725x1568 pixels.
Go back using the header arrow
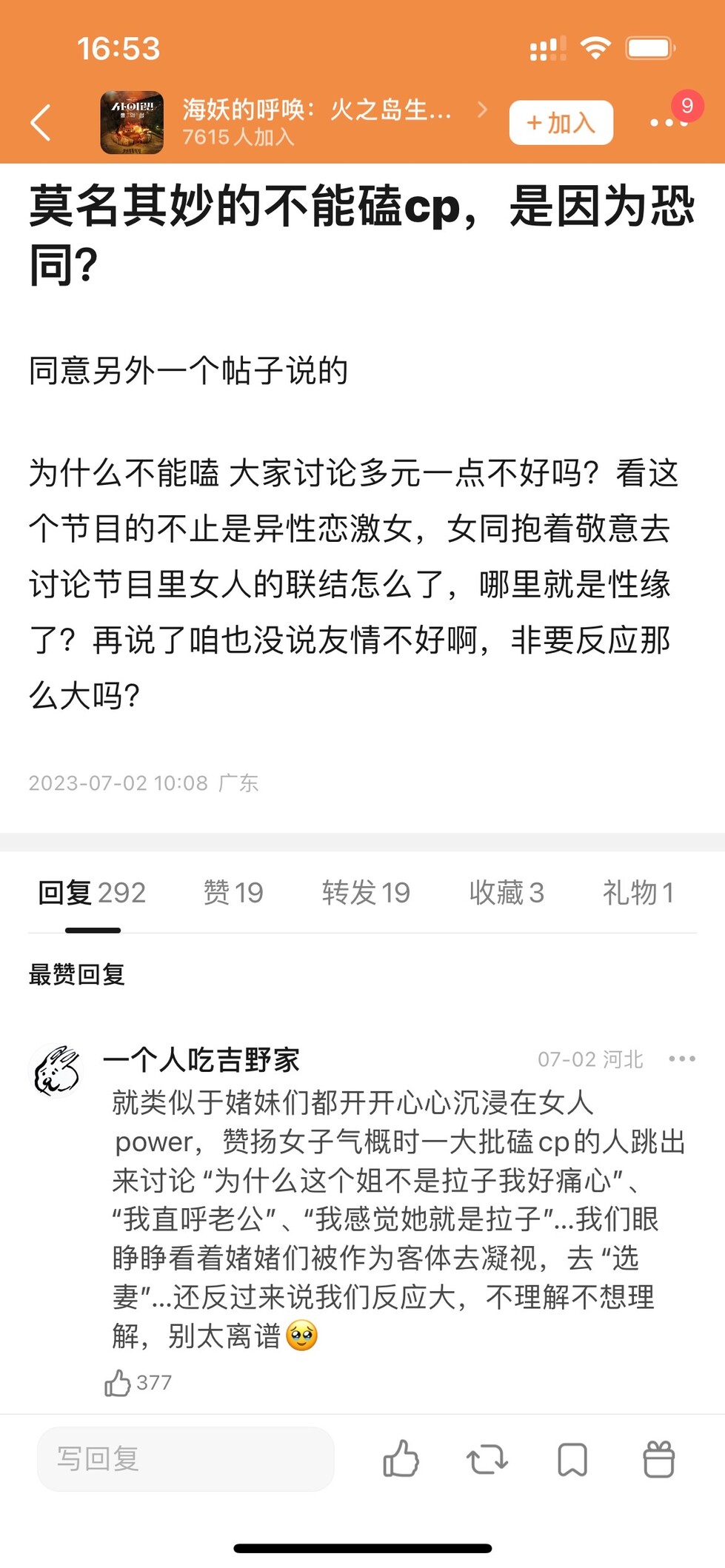(41, 122)
